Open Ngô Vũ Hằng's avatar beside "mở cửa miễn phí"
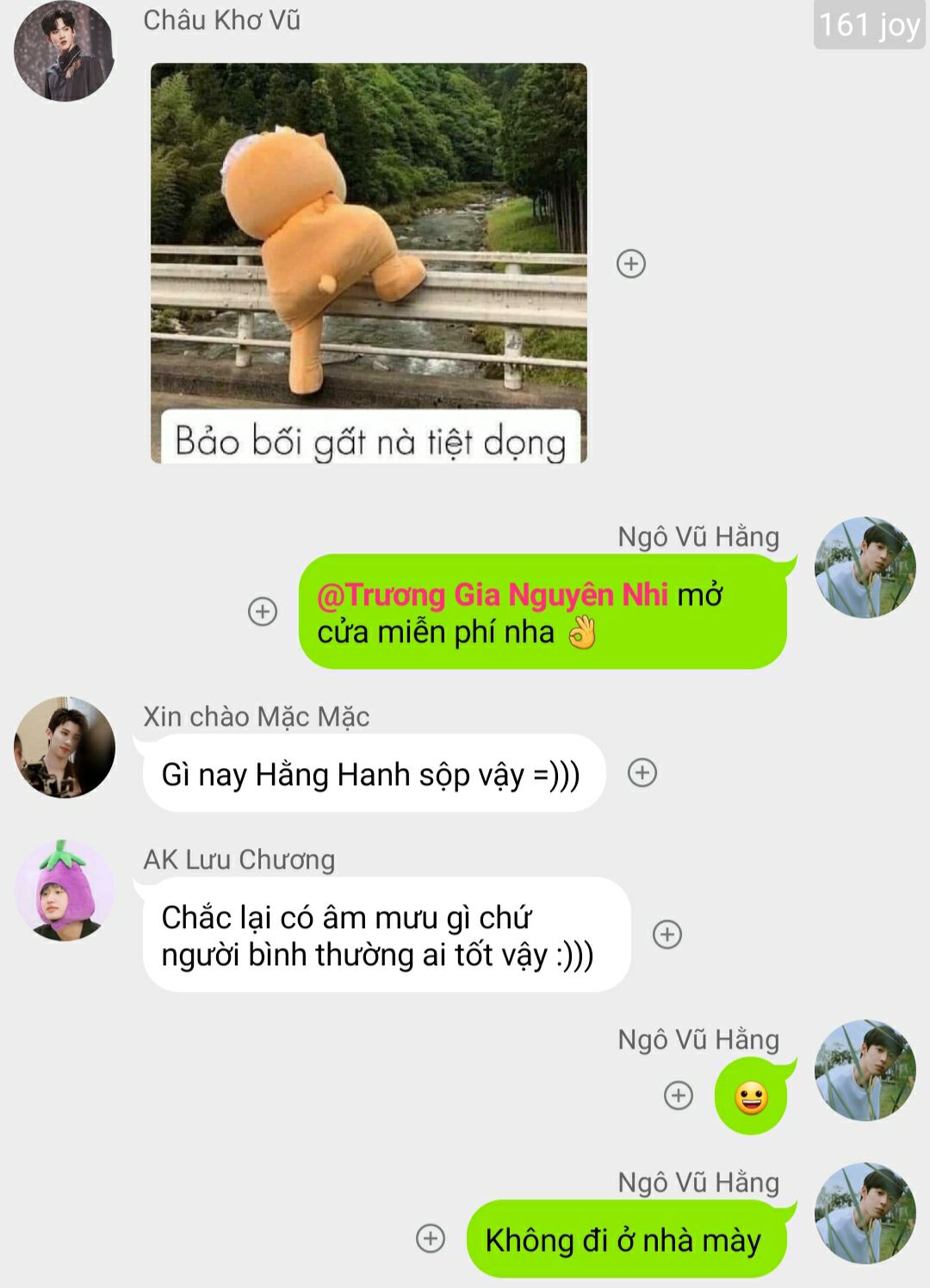 (x=865, y=567)
